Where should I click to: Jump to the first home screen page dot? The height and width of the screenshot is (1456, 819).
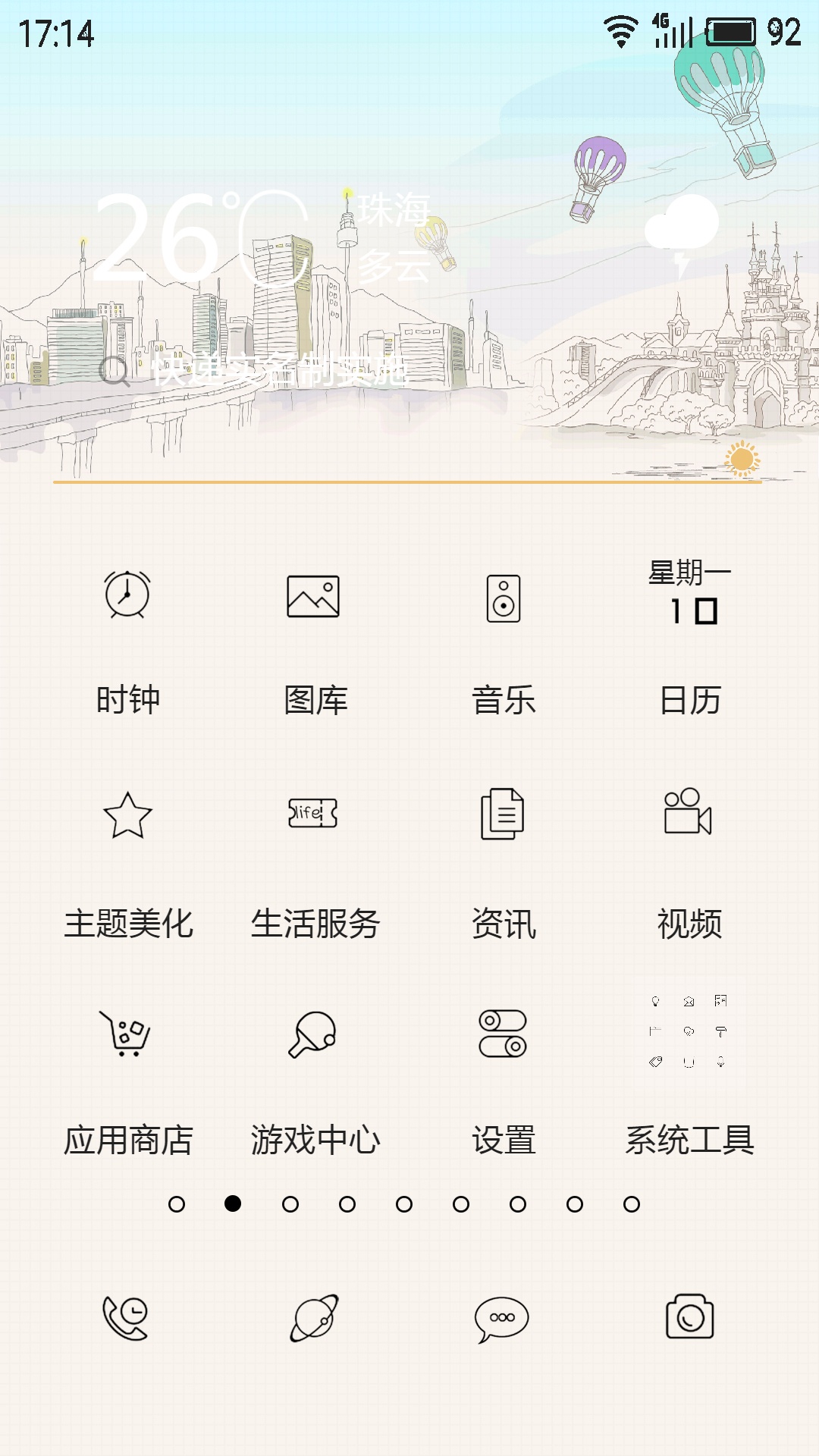(x=177, y=1204)
